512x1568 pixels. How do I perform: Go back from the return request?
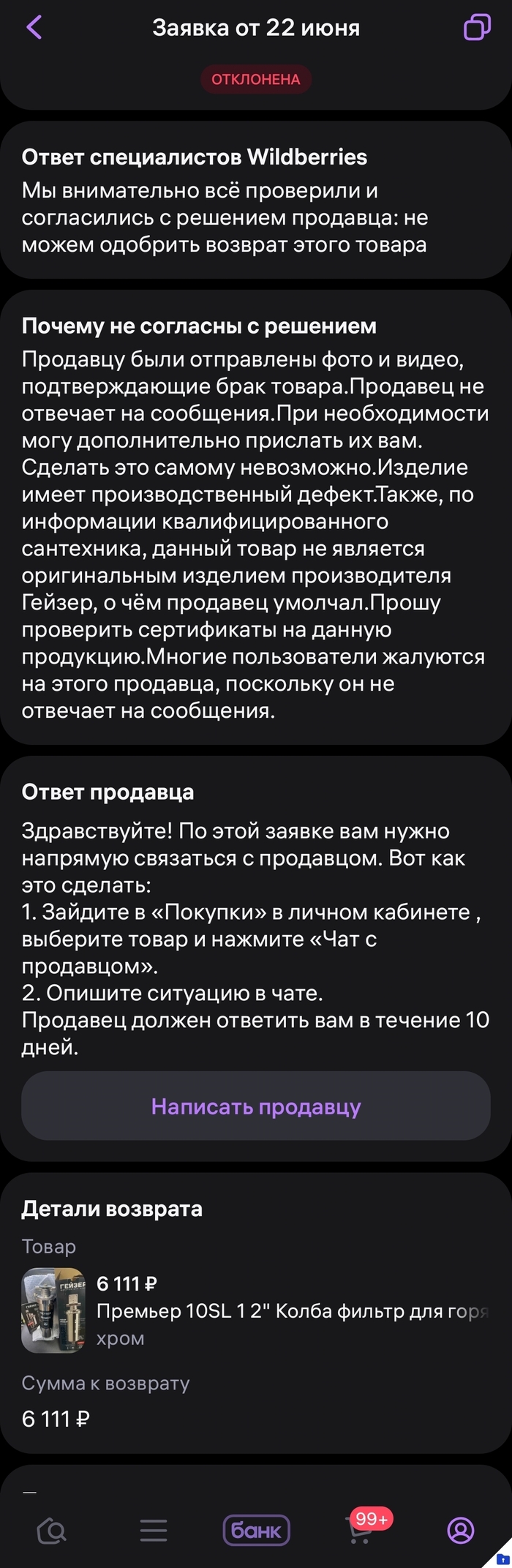34,28
